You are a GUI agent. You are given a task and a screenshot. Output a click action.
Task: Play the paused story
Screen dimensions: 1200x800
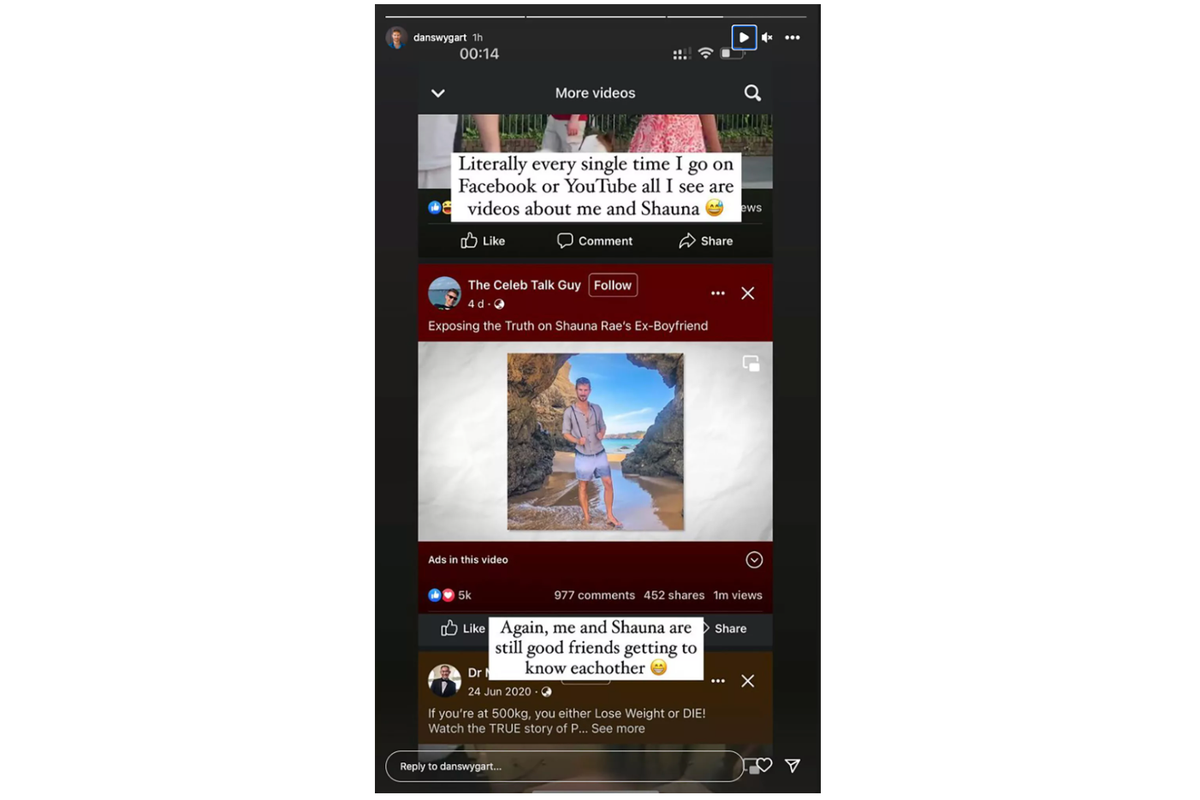743,38
